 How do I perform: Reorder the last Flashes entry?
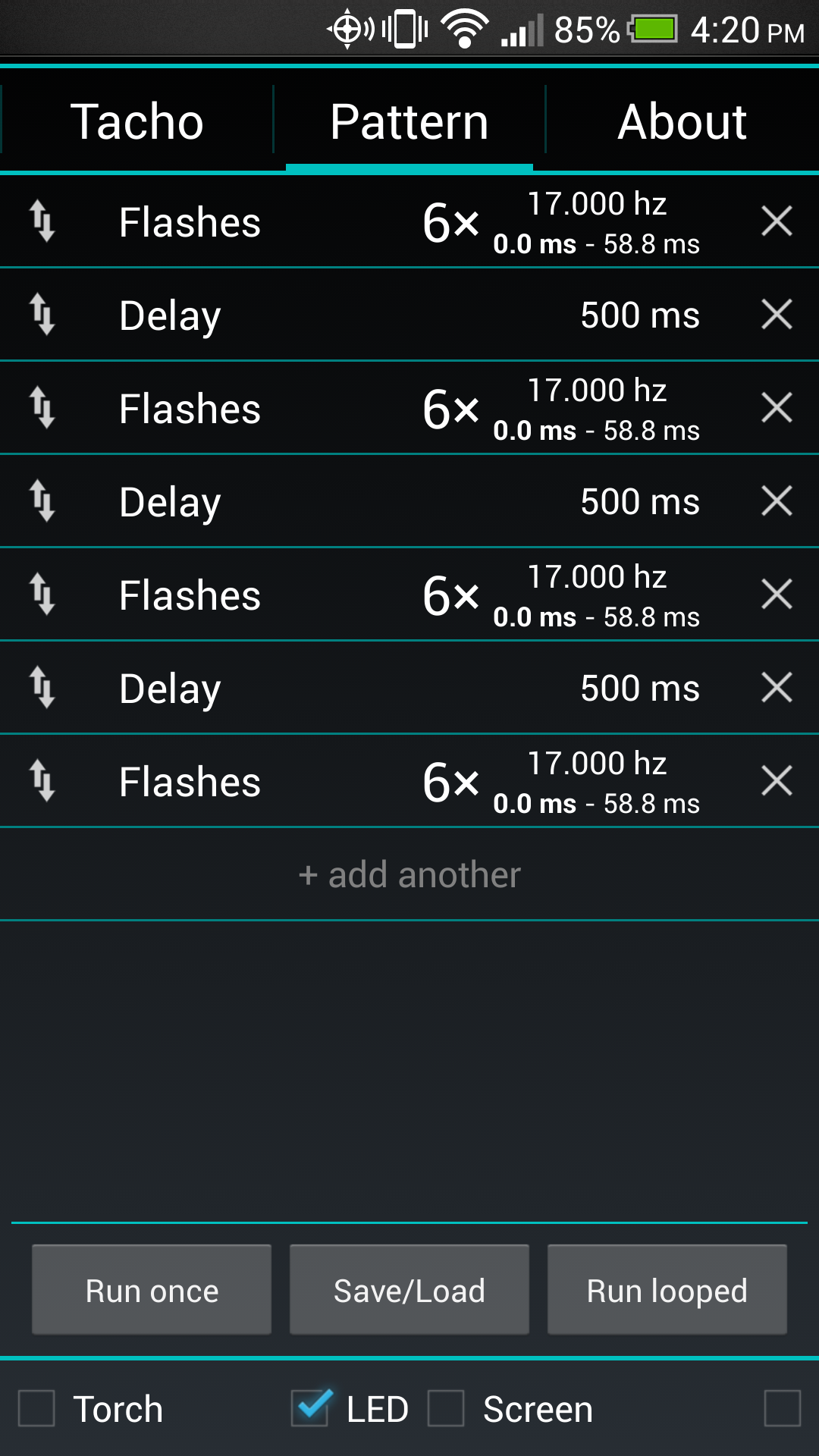(43, 780)
